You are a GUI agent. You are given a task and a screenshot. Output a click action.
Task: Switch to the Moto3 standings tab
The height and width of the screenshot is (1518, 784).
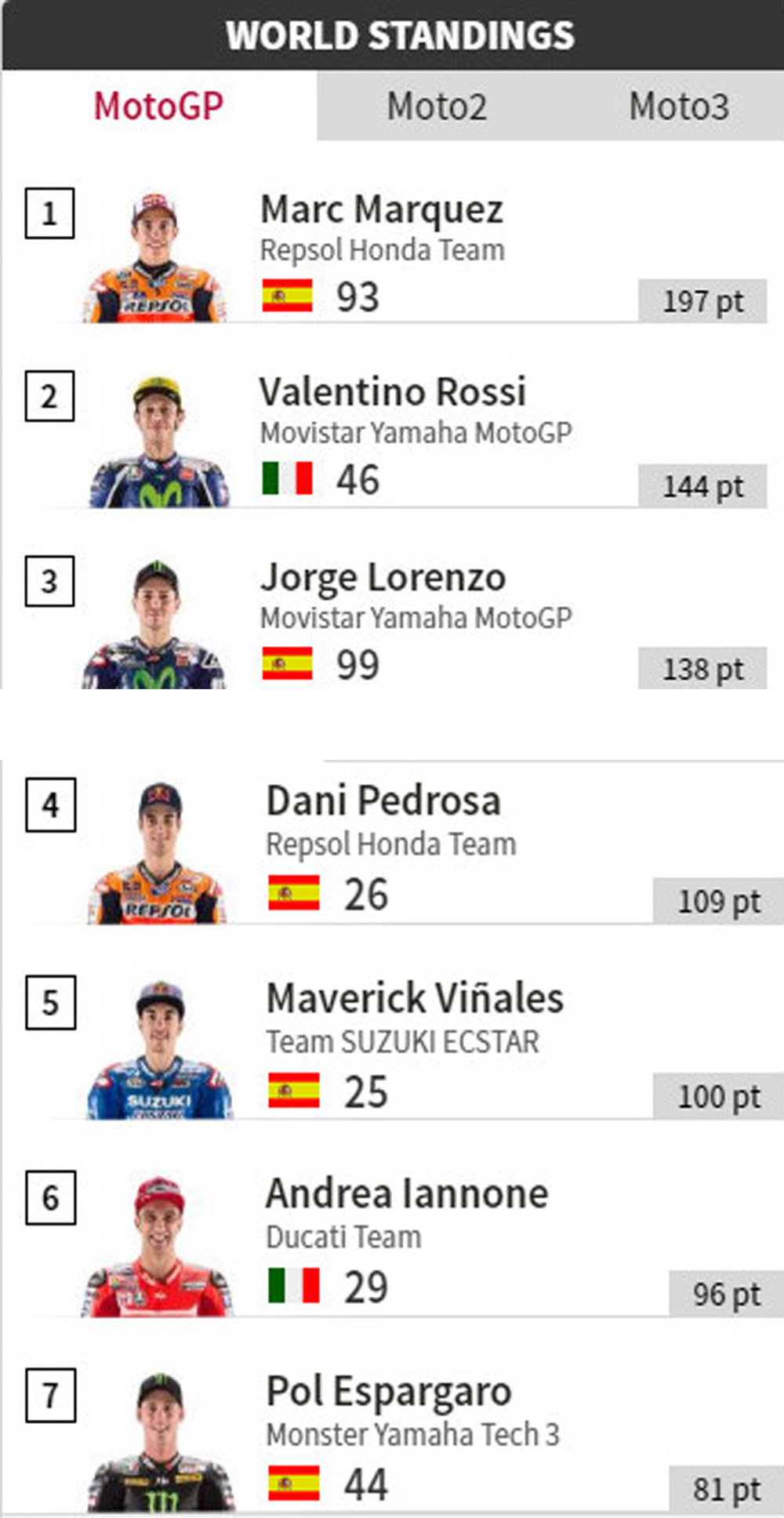679,106
